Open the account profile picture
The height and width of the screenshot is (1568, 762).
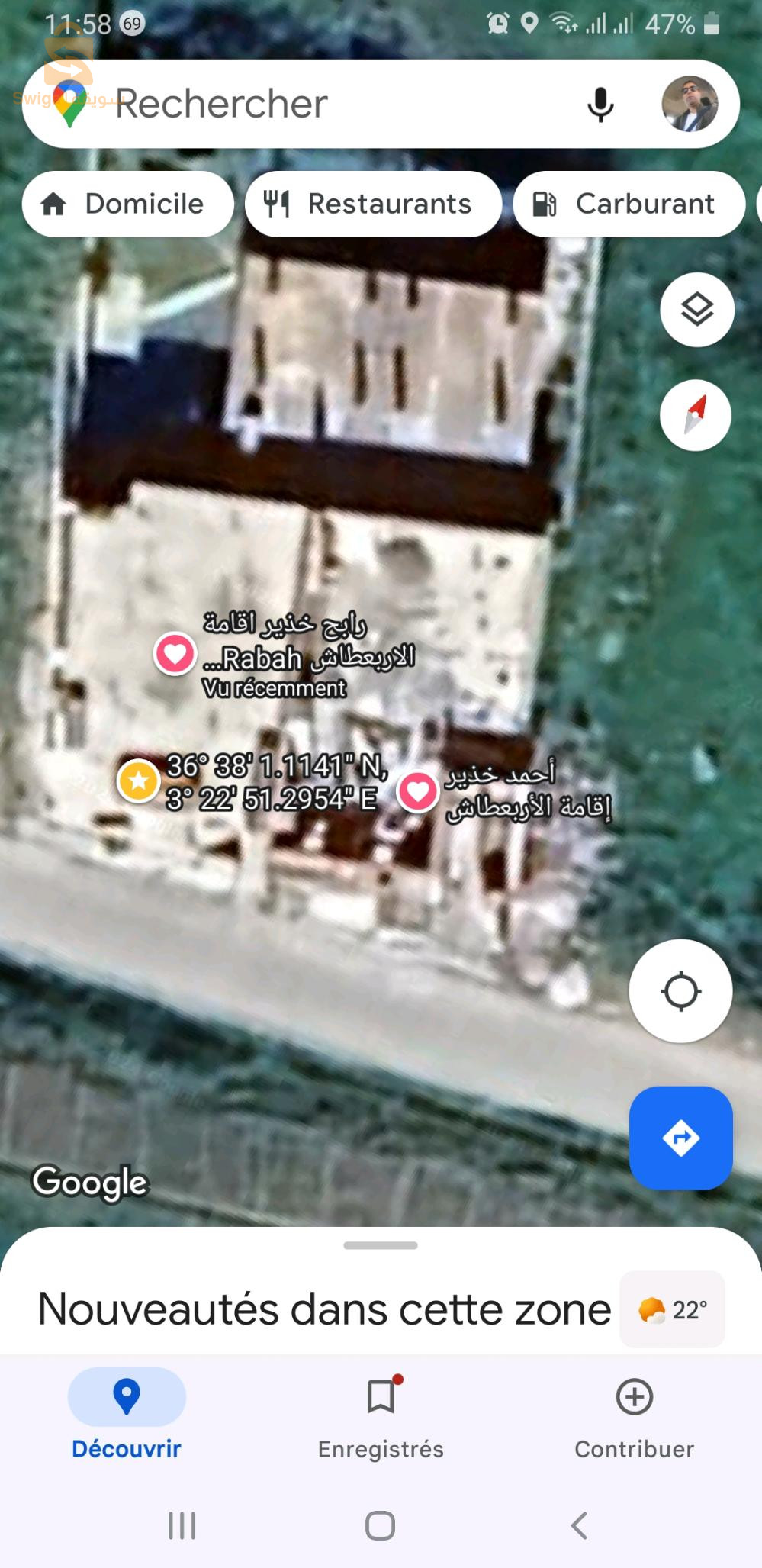689,104
